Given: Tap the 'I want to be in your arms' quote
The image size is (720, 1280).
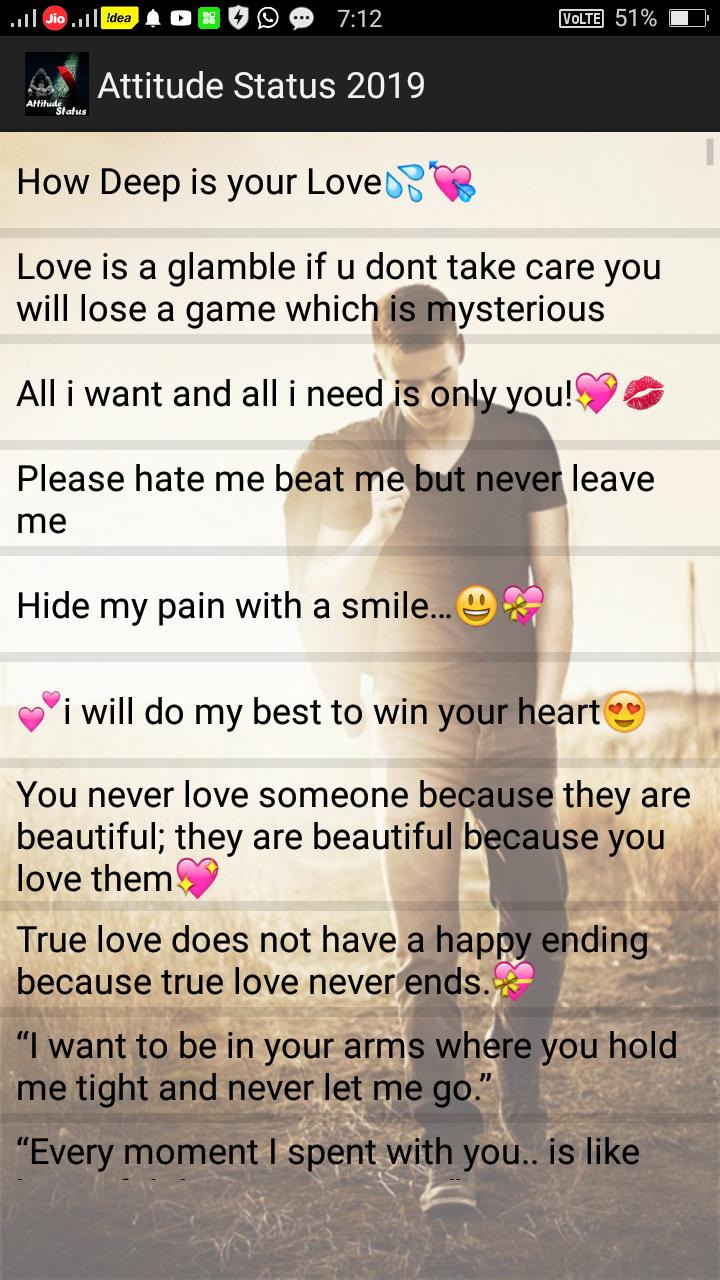Looking at the screenshot, I should tap(346, 1067).
